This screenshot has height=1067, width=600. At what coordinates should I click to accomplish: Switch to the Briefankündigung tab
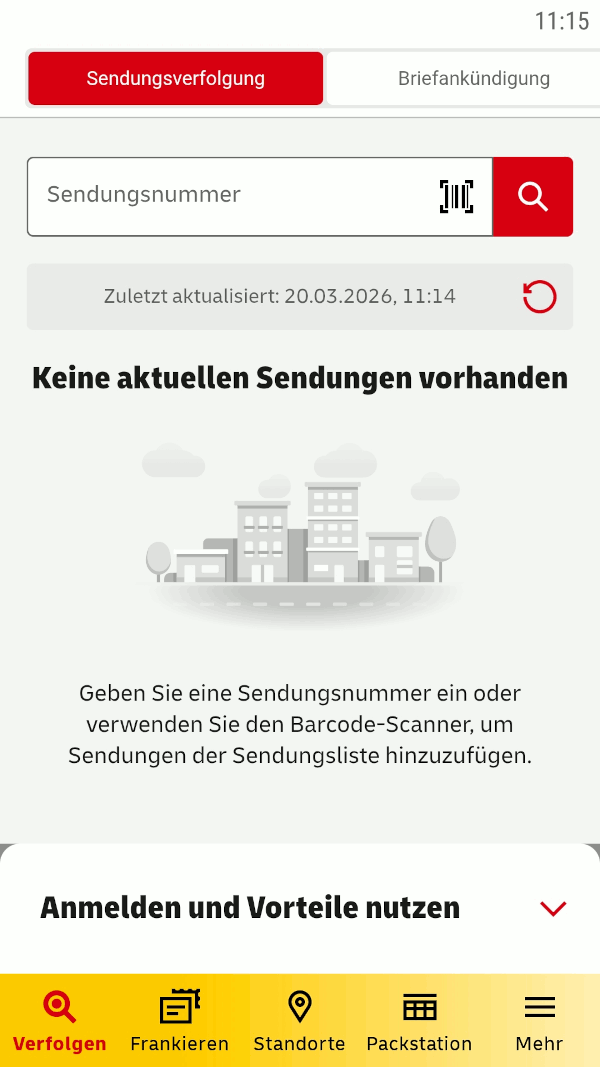(473, 78)
